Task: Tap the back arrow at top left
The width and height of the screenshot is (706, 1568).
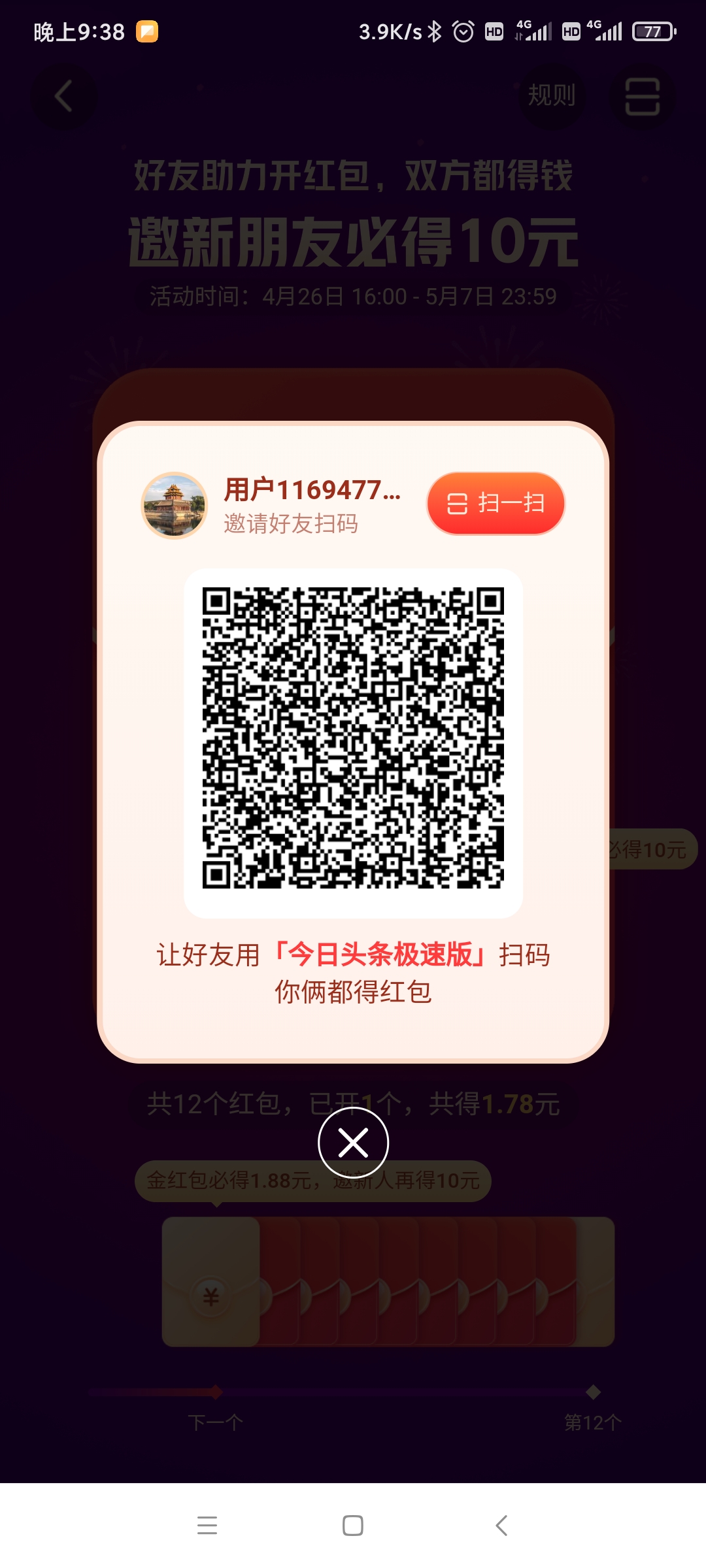Action: 63,95
